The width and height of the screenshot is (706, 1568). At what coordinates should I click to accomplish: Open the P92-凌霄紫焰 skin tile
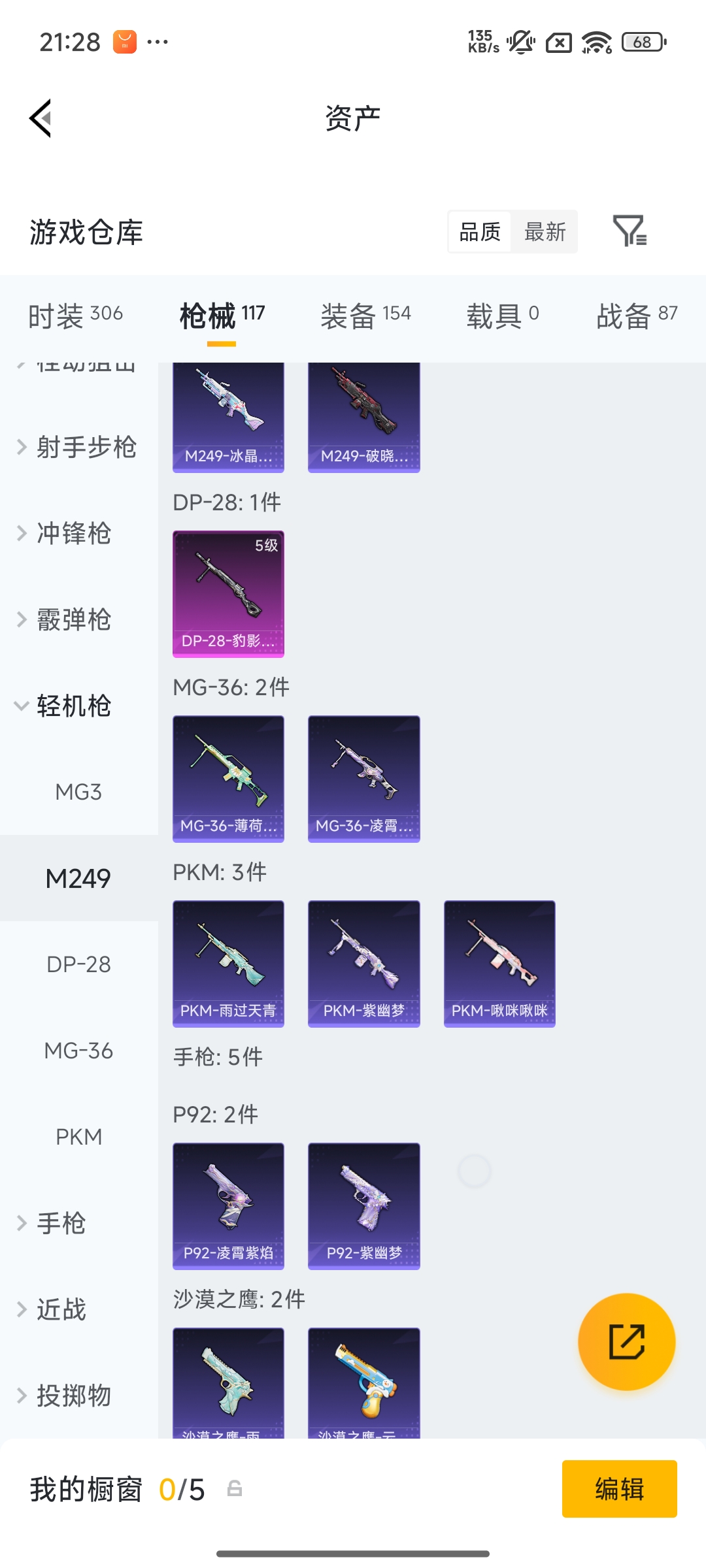point(228,1206)
